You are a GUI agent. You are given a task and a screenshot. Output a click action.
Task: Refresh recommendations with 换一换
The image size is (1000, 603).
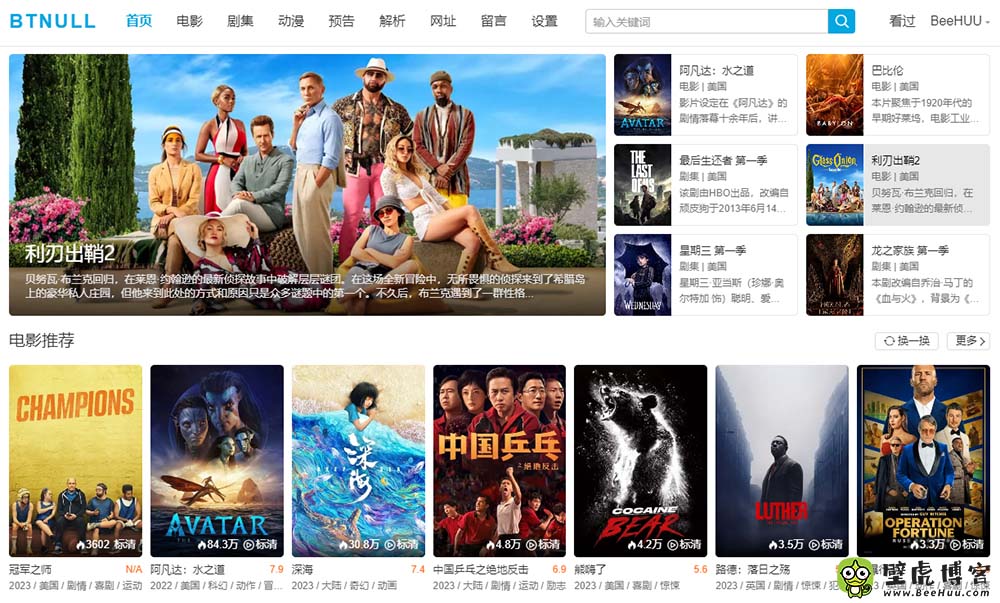[907, 341]
